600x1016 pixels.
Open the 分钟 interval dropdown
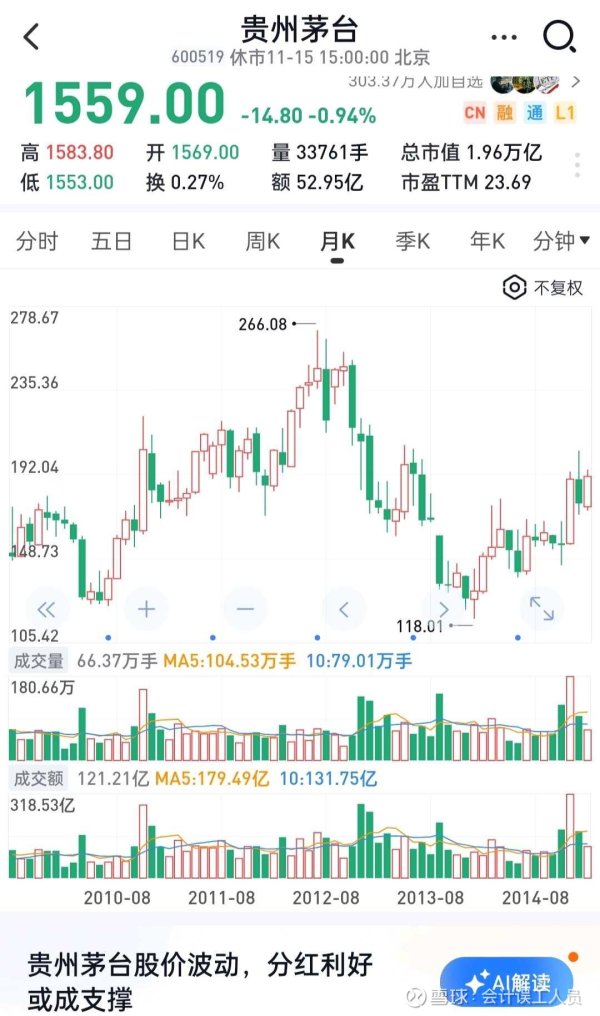coord(561,242)
